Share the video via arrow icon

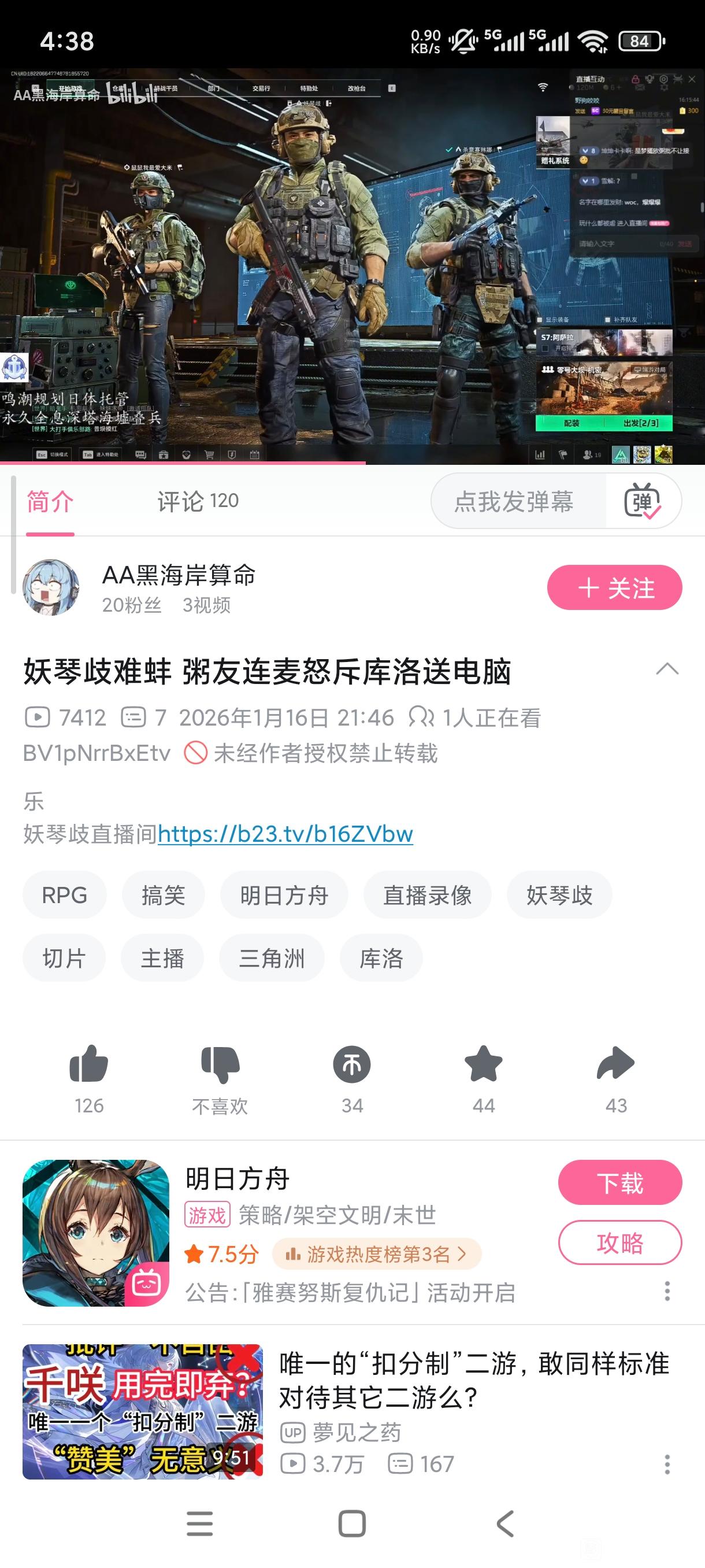(x=615, y=1065)
